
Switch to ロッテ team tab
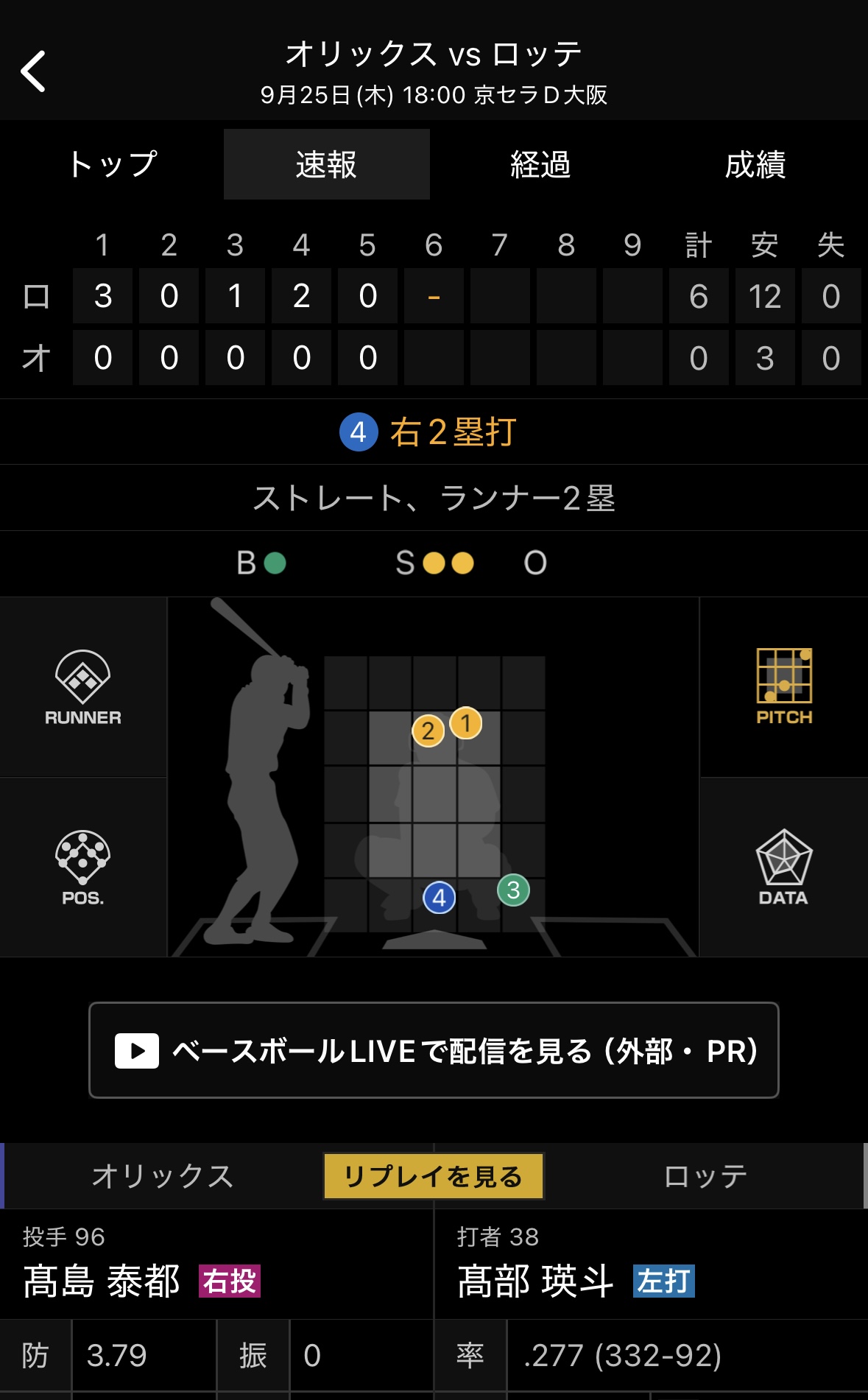click(705, 1176)
